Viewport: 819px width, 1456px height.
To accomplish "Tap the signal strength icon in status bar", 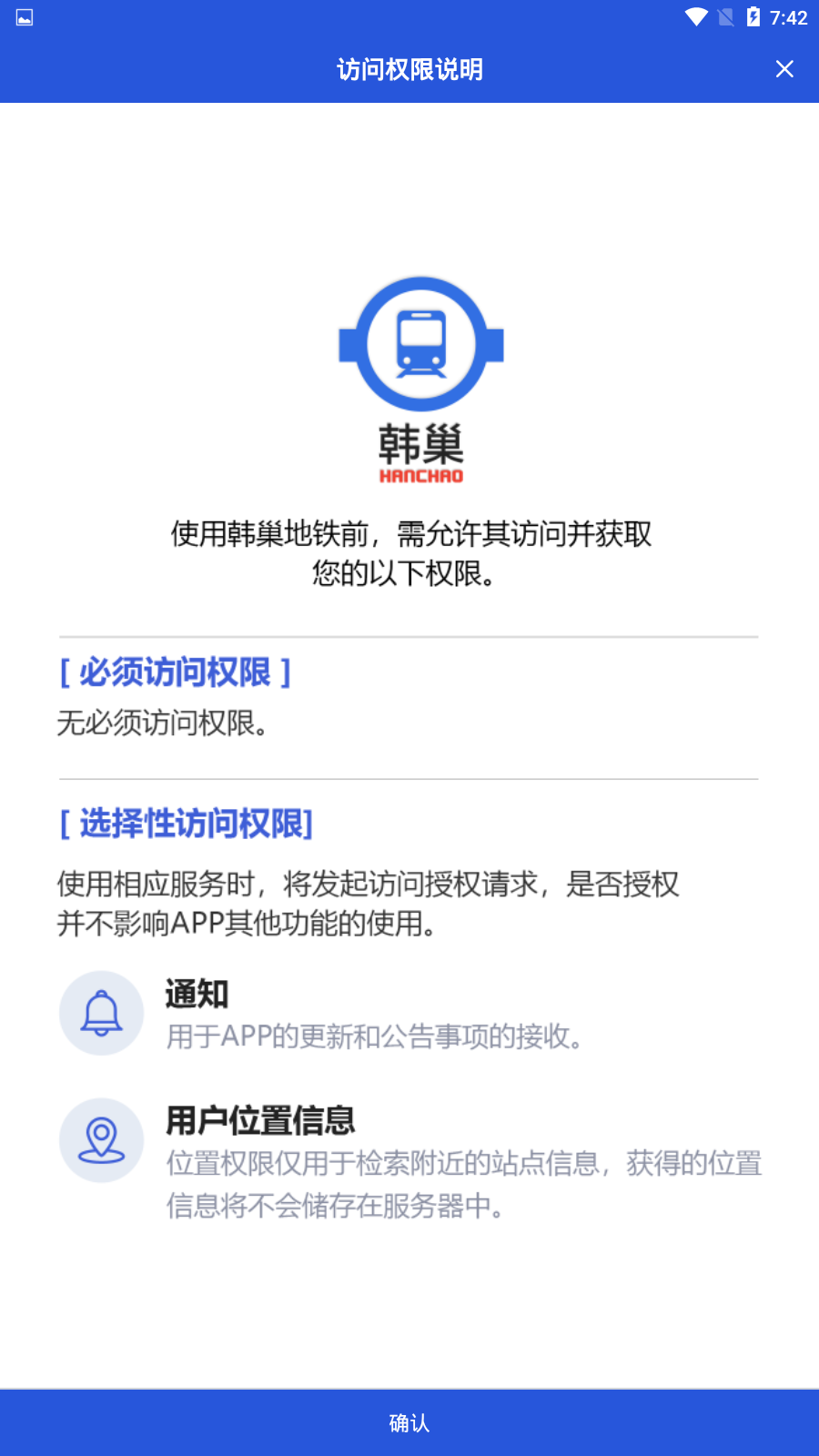I will pos(725,15).
